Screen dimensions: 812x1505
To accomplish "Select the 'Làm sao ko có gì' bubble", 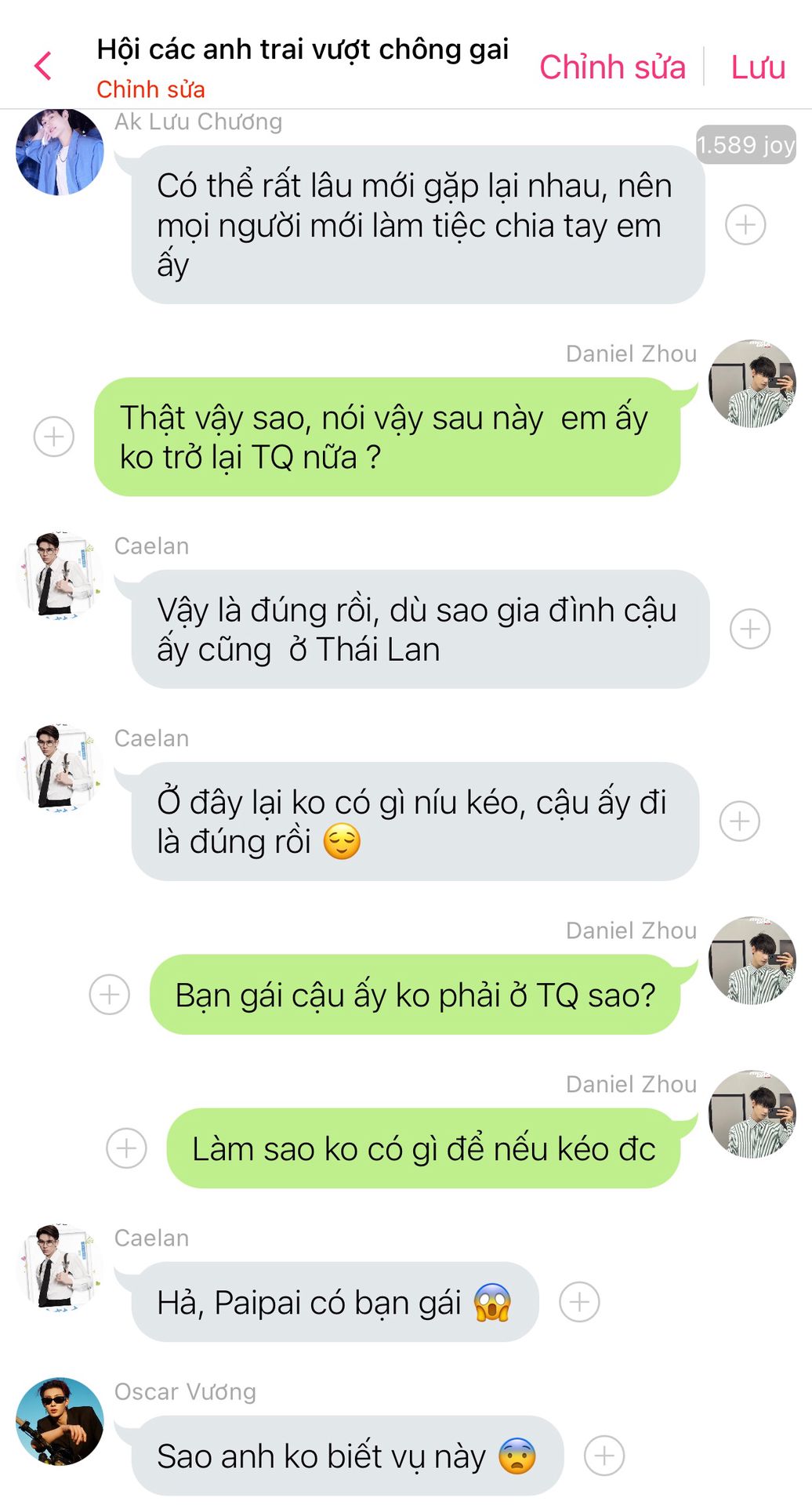I will point(423,1148).
